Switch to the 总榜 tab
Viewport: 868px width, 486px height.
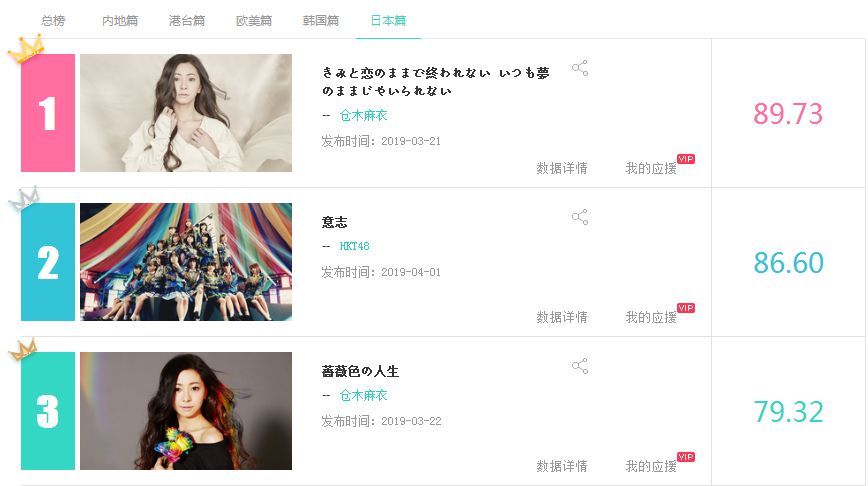click(x=54, y=20)
